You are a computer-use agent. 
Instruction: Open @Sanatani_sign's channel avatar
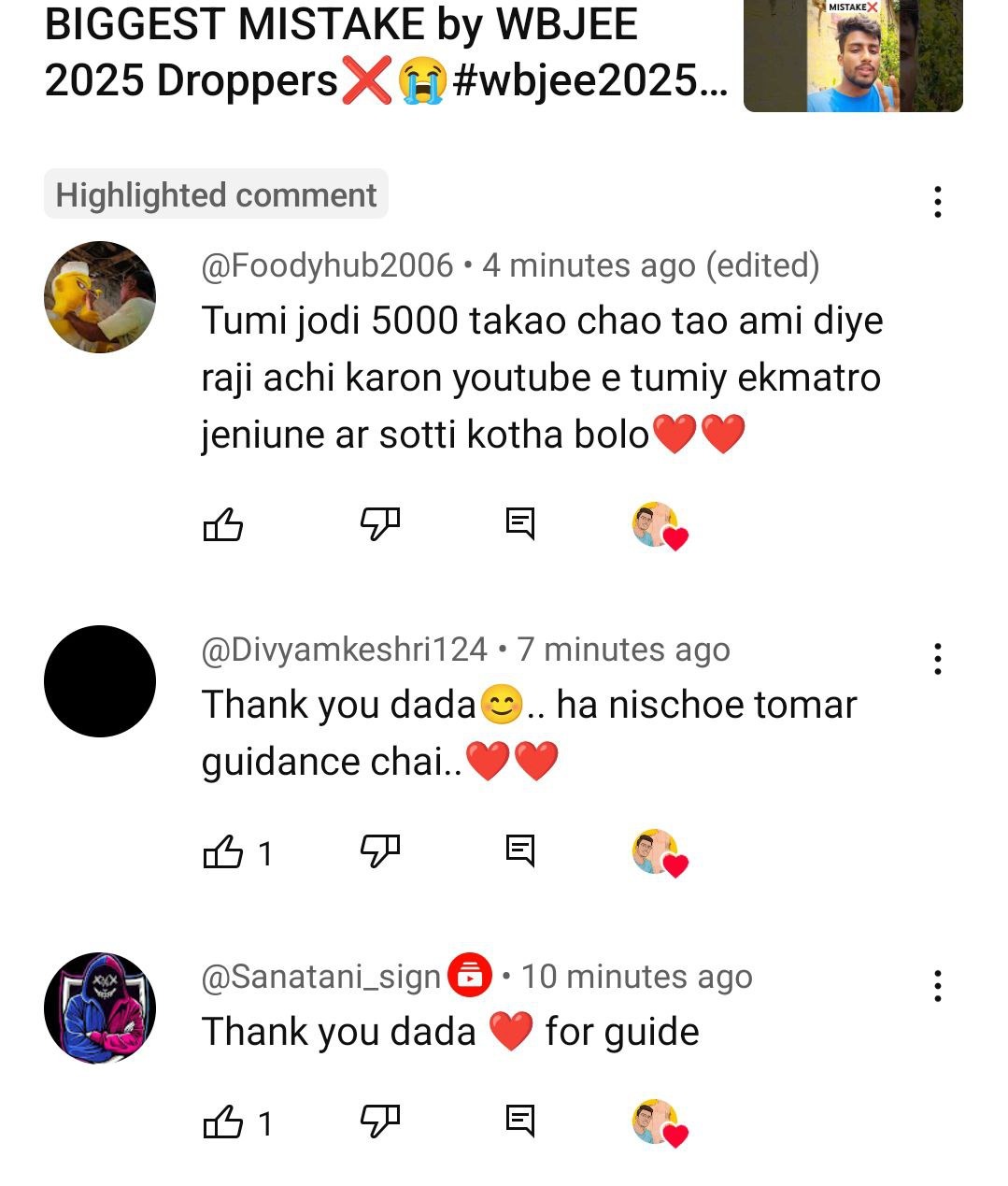[x=100, y=1008]
